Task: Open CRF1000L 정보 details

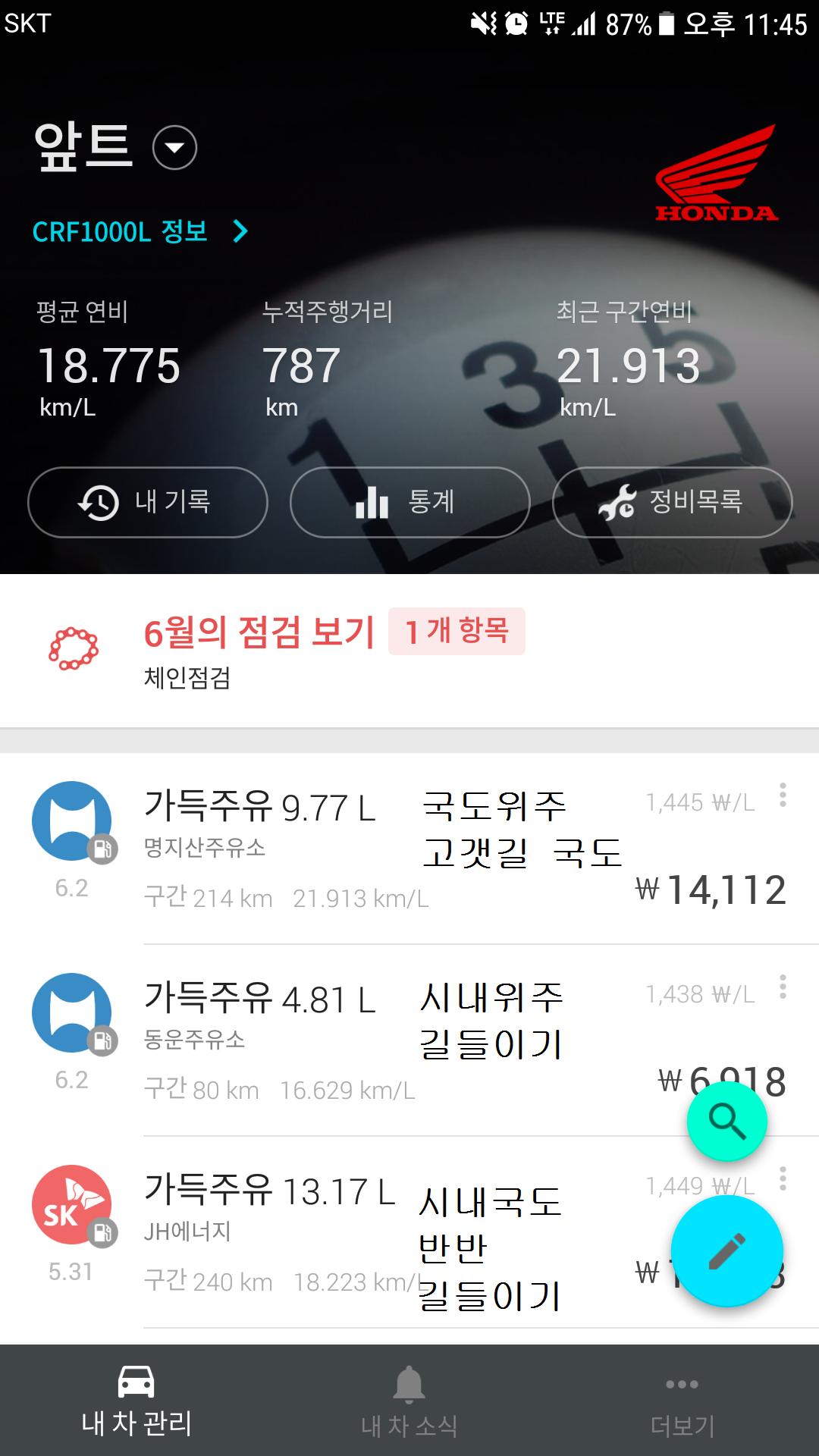Action: click(x=140, y=231)
